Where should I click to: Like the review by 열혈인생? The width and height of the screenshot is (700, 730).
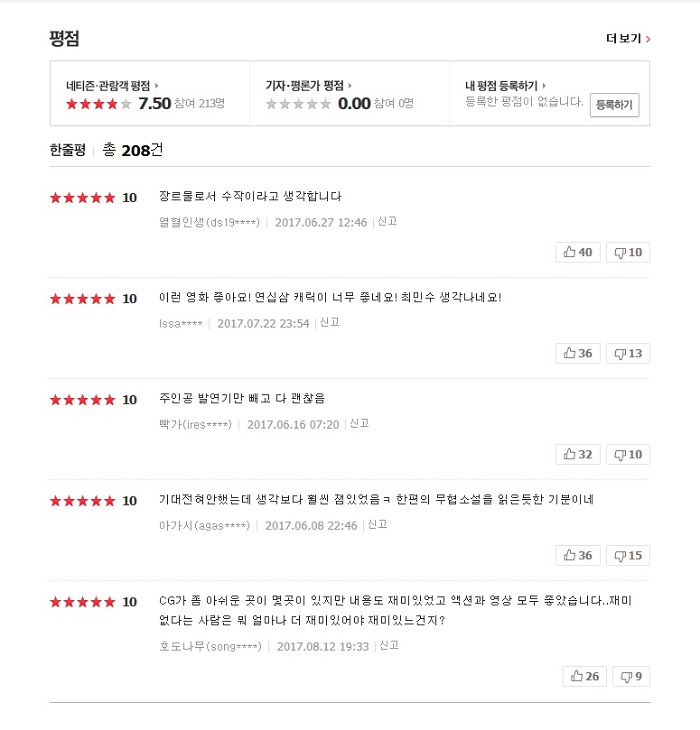point(578,252)
